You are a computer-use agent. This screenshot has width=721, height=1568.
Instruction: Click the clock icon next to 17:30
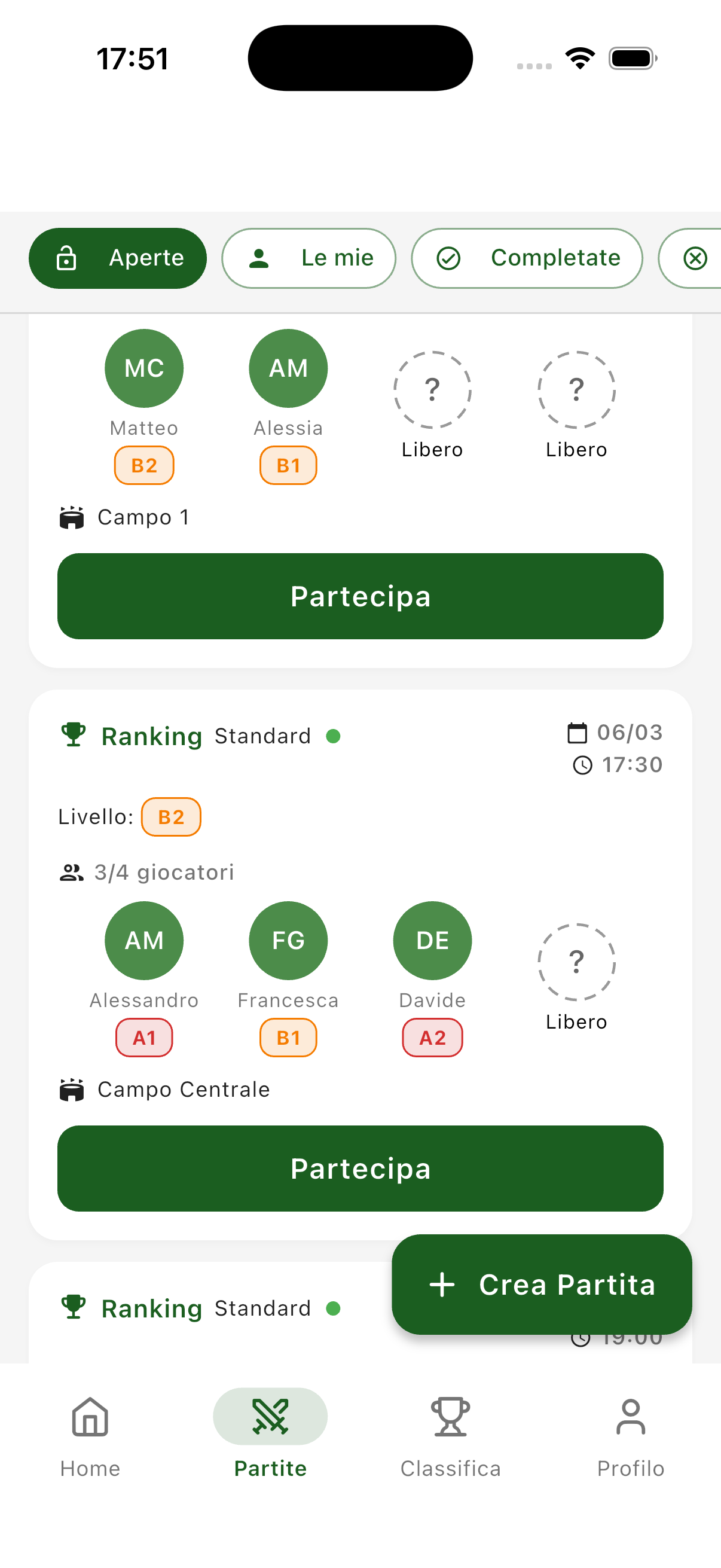point(583,764)
